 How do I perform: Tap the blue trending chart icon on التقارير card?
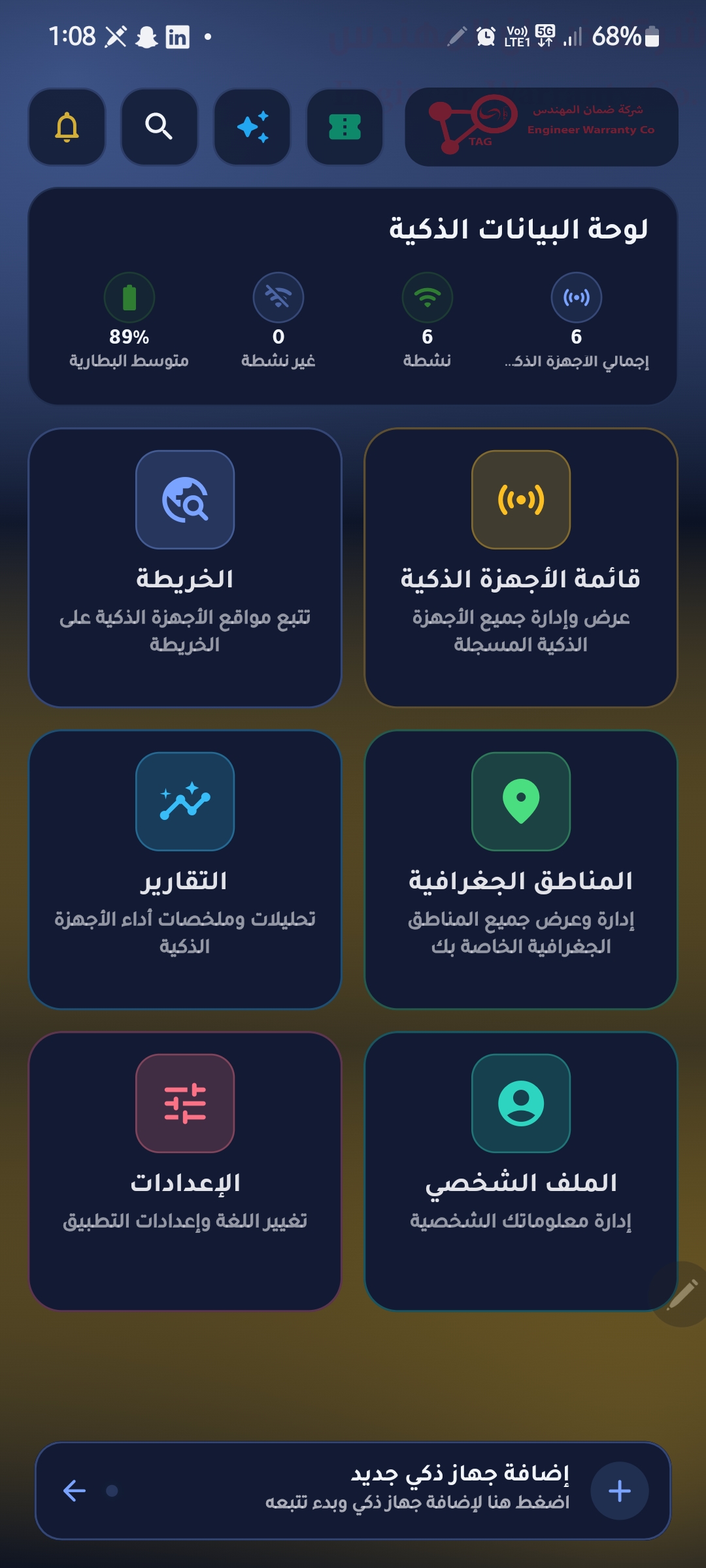(185, 802)
